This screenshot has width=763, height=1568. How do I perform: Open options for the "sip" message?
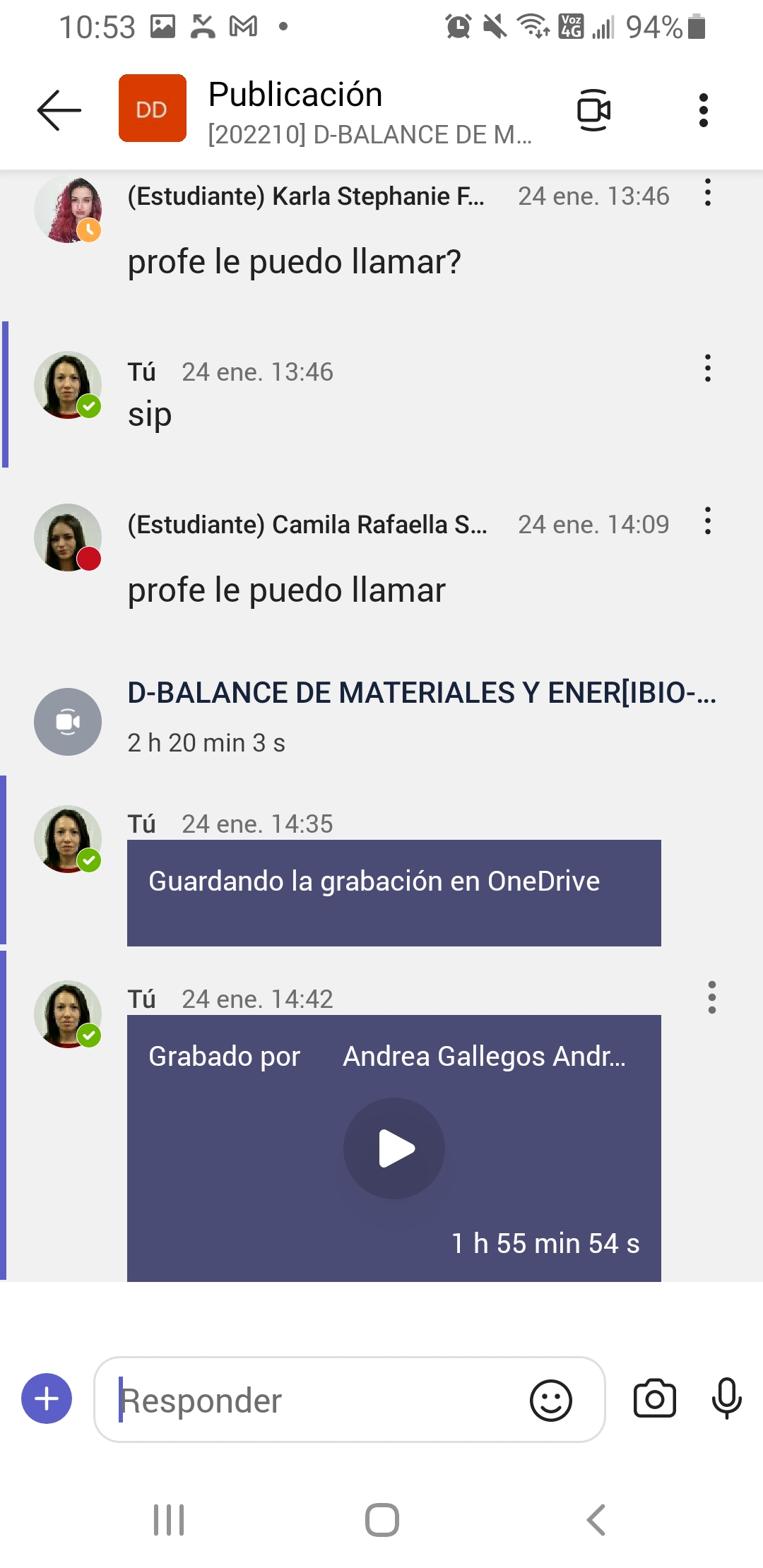(x=707, y=369)
